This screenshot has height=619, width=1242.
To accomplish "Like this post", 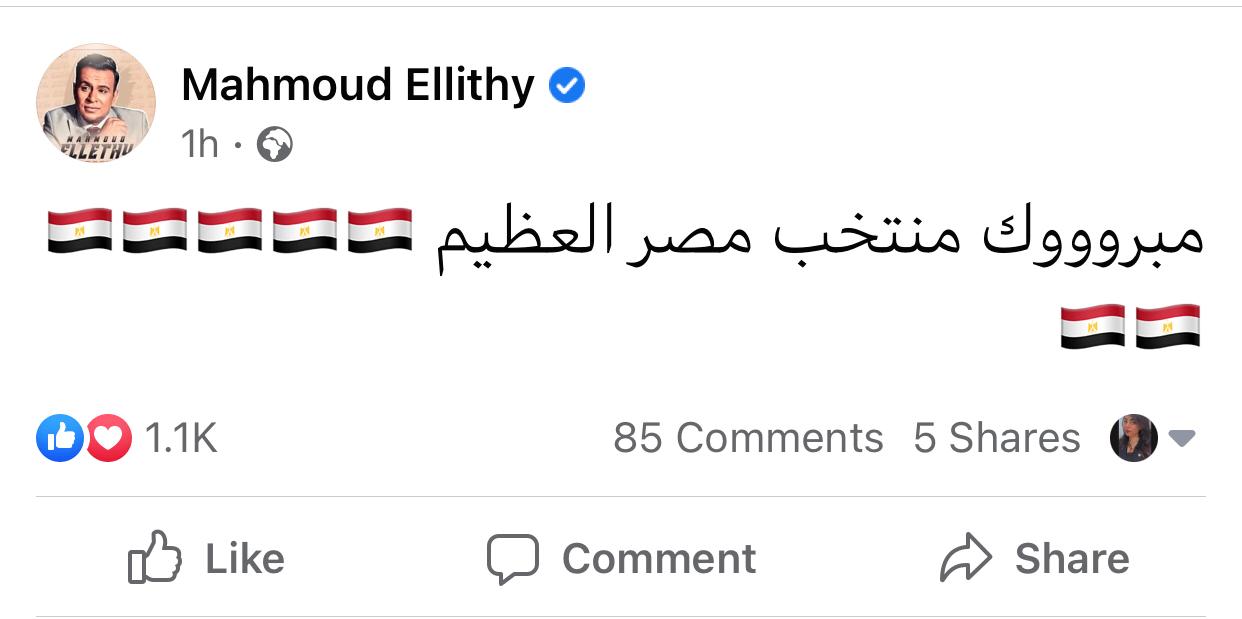I will pos(207,558).
